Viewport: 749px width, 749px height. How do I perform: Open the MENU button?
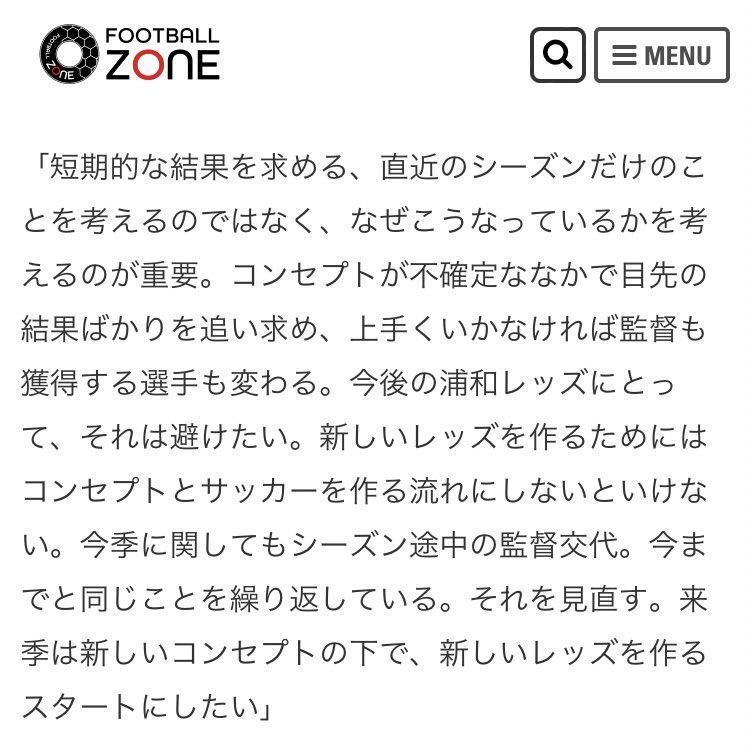click(662, 55)
